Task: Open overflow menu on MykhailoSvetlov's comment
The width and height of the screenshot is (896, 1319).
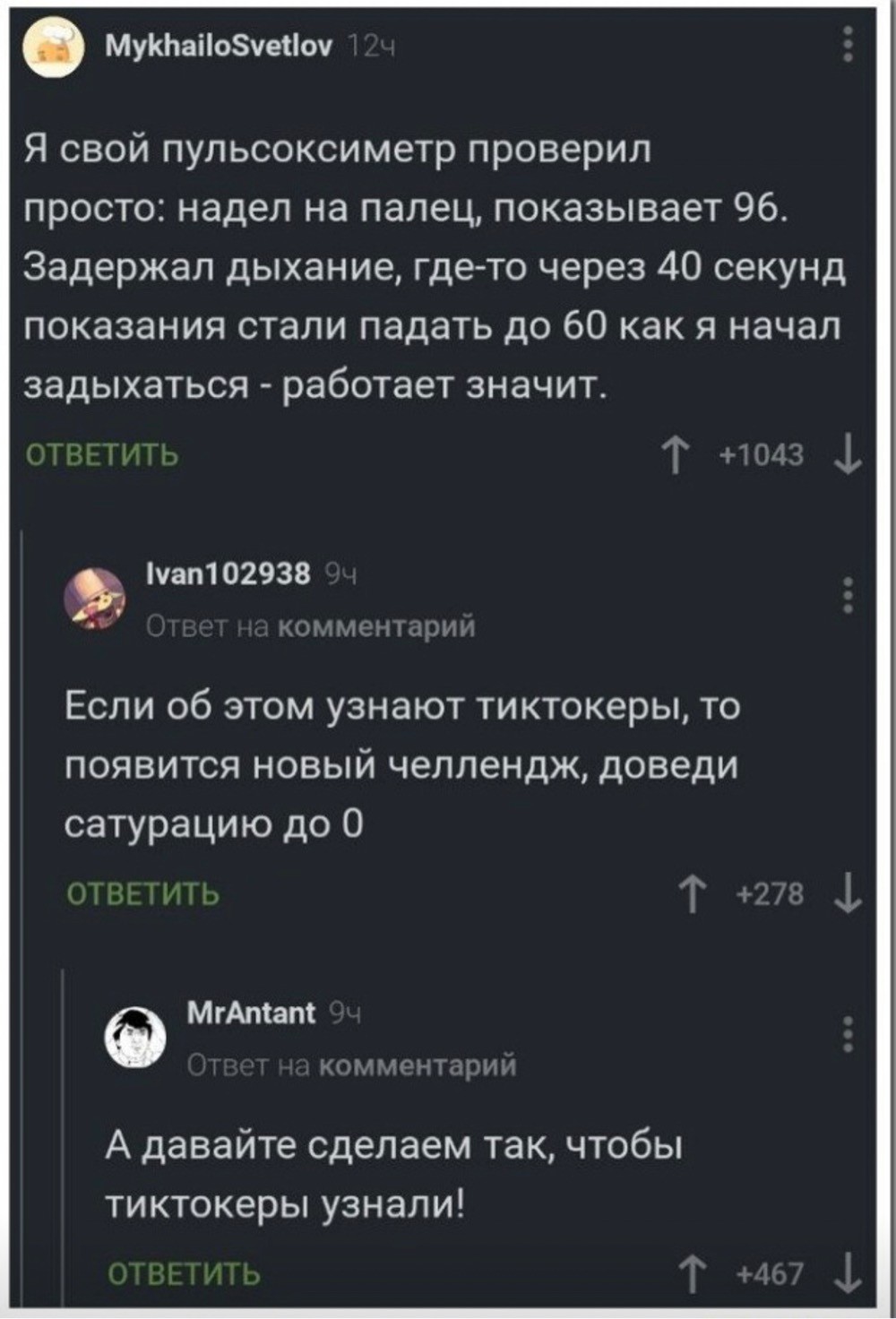Action: (x=848, y=44)
